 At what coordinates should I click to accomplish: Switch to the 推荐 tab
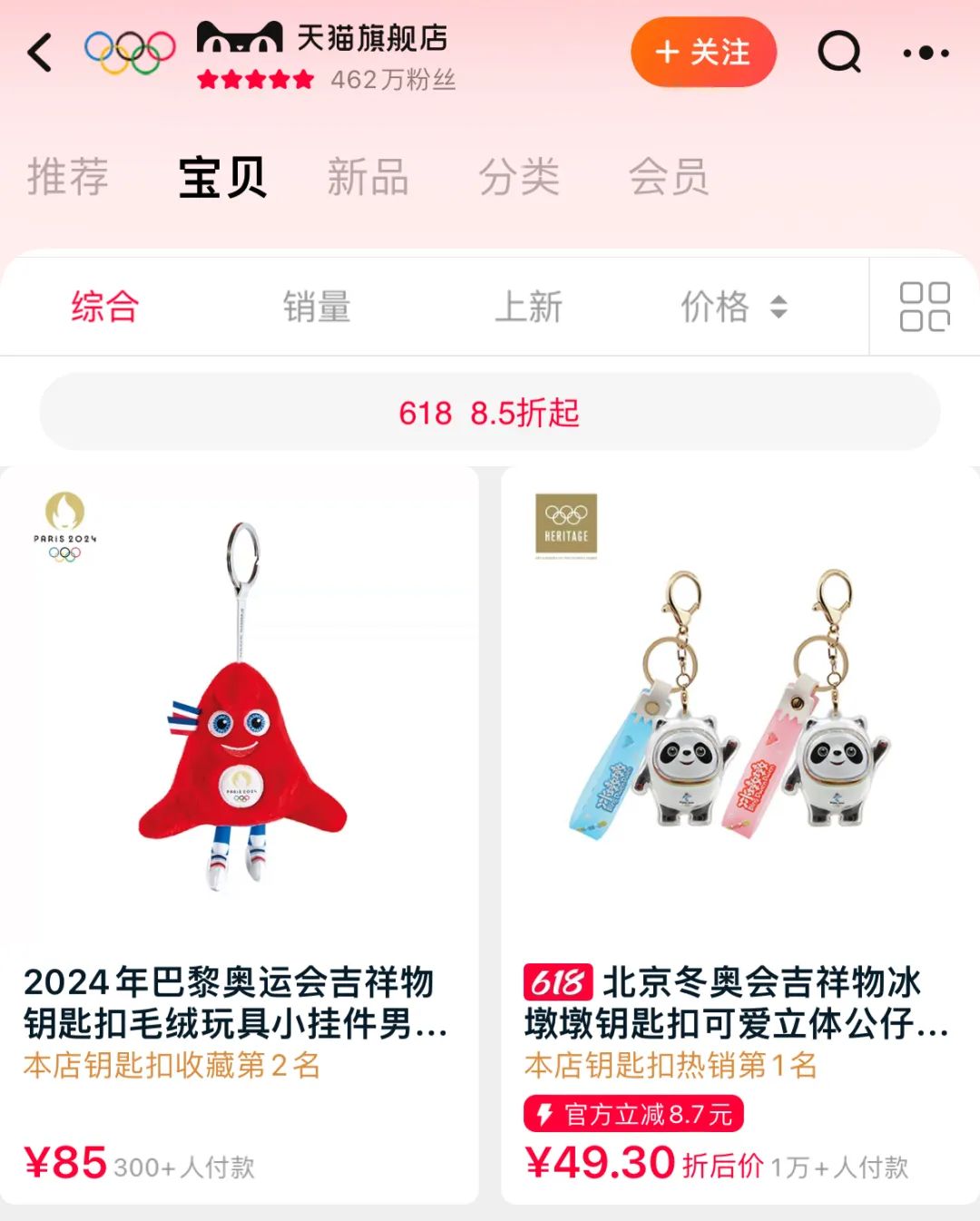point(68,176)
